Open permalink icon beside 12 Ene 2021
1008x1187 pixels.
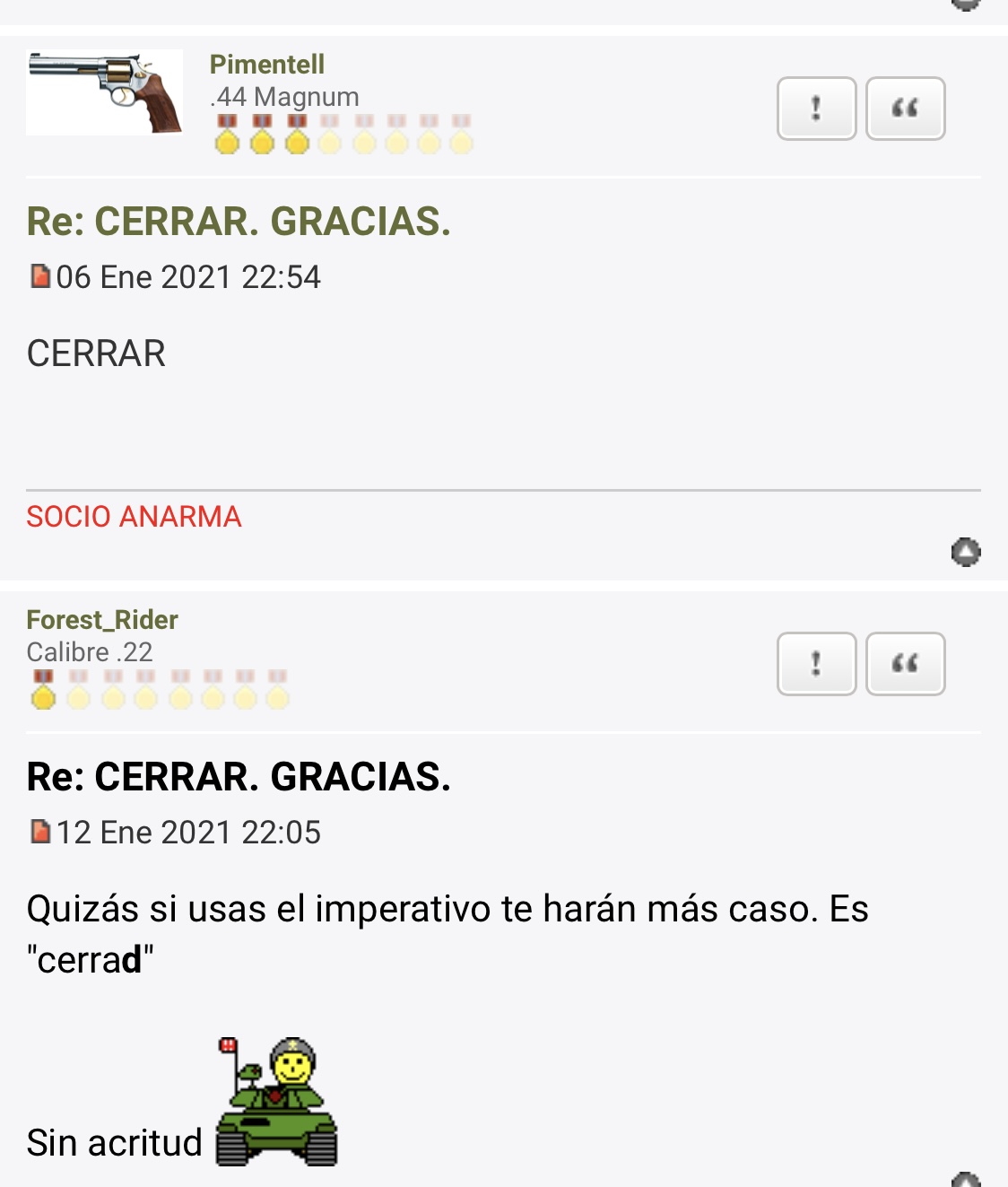point(39,832)
